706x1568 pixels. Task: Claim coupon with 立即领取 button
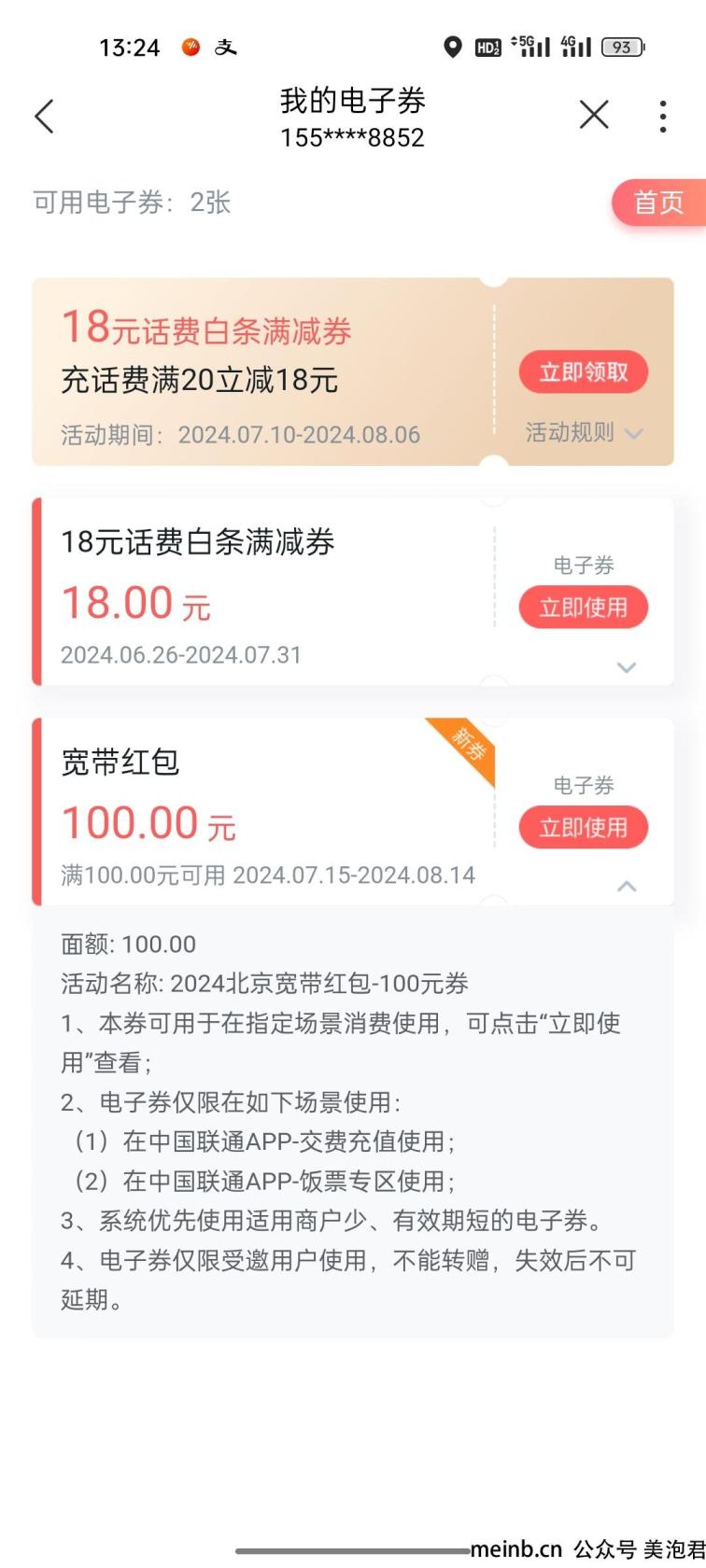[x=583, y=372]
